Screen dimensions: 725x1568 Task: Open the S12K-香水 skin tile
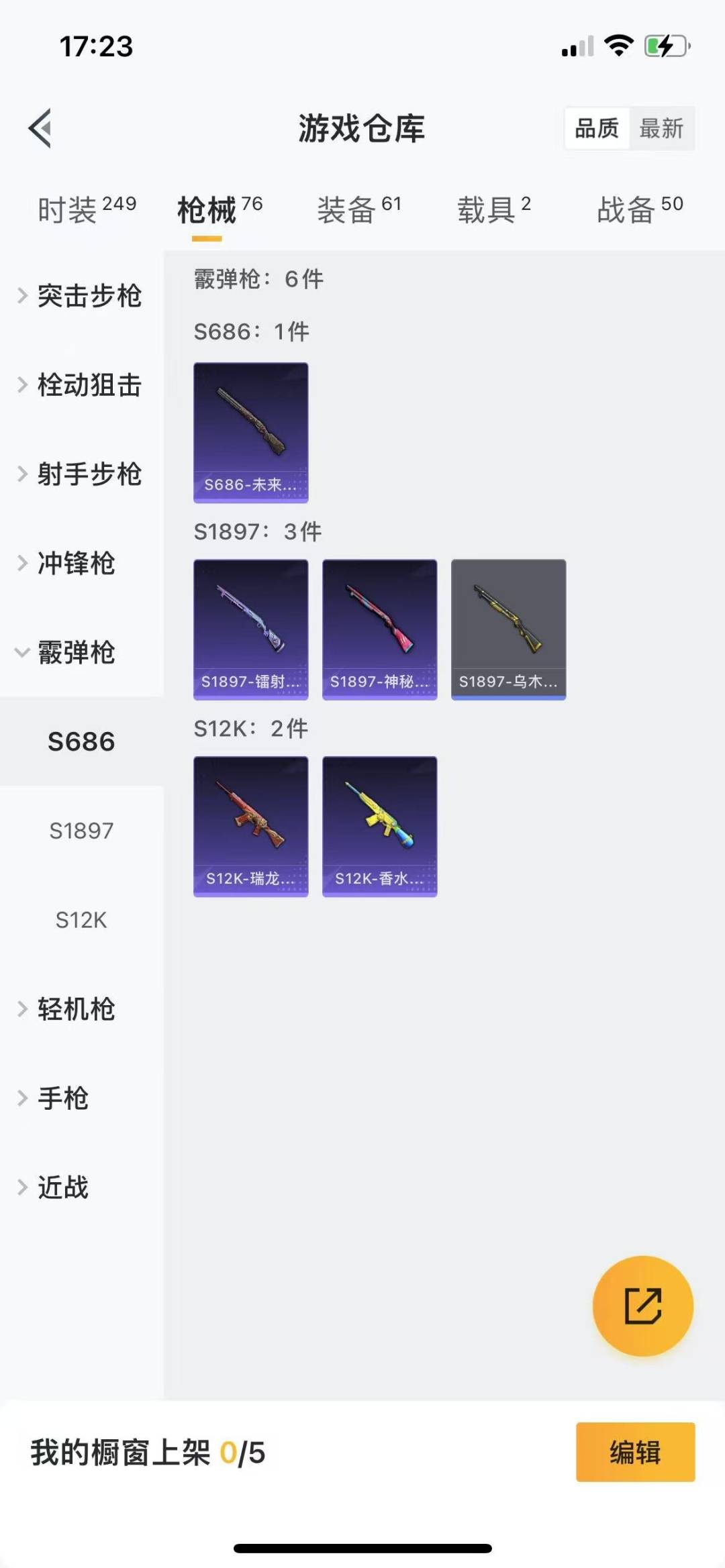pyautogui.click(x=380, y=826)
